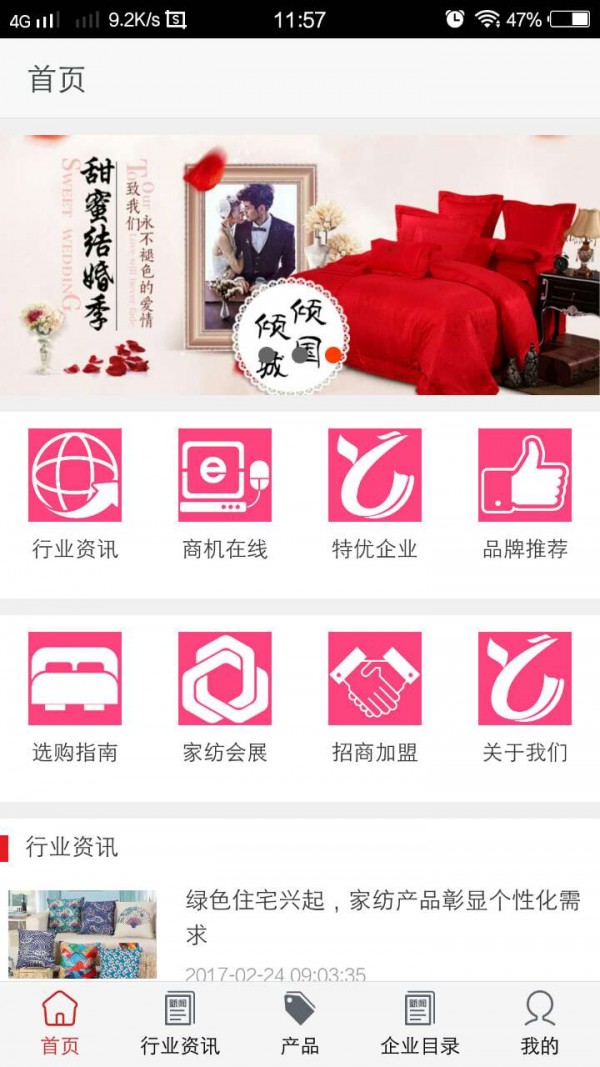Switch to the 首页 tab

click(60, 1023)
